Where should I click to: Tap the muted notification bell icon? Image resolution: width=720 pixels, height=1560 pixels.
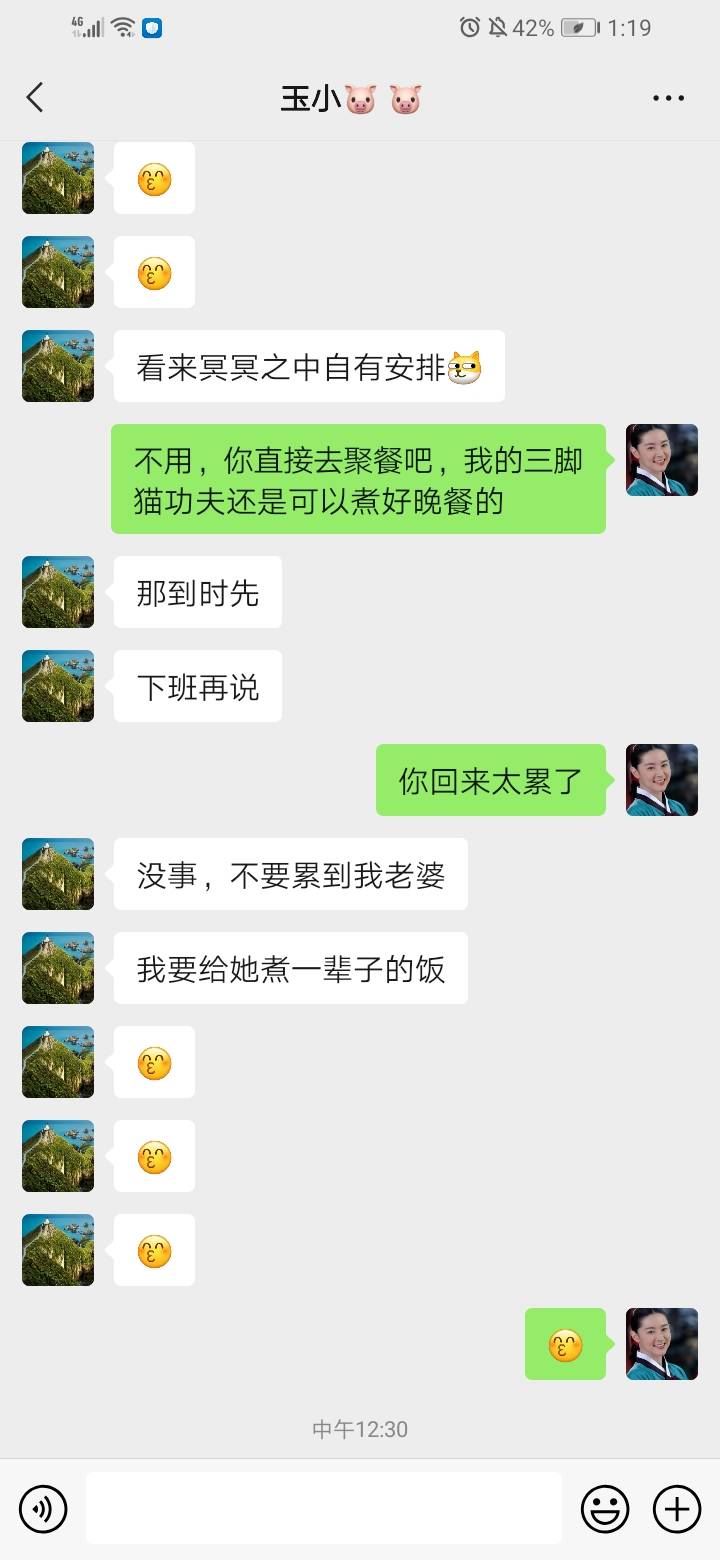[x=498, y=28]
